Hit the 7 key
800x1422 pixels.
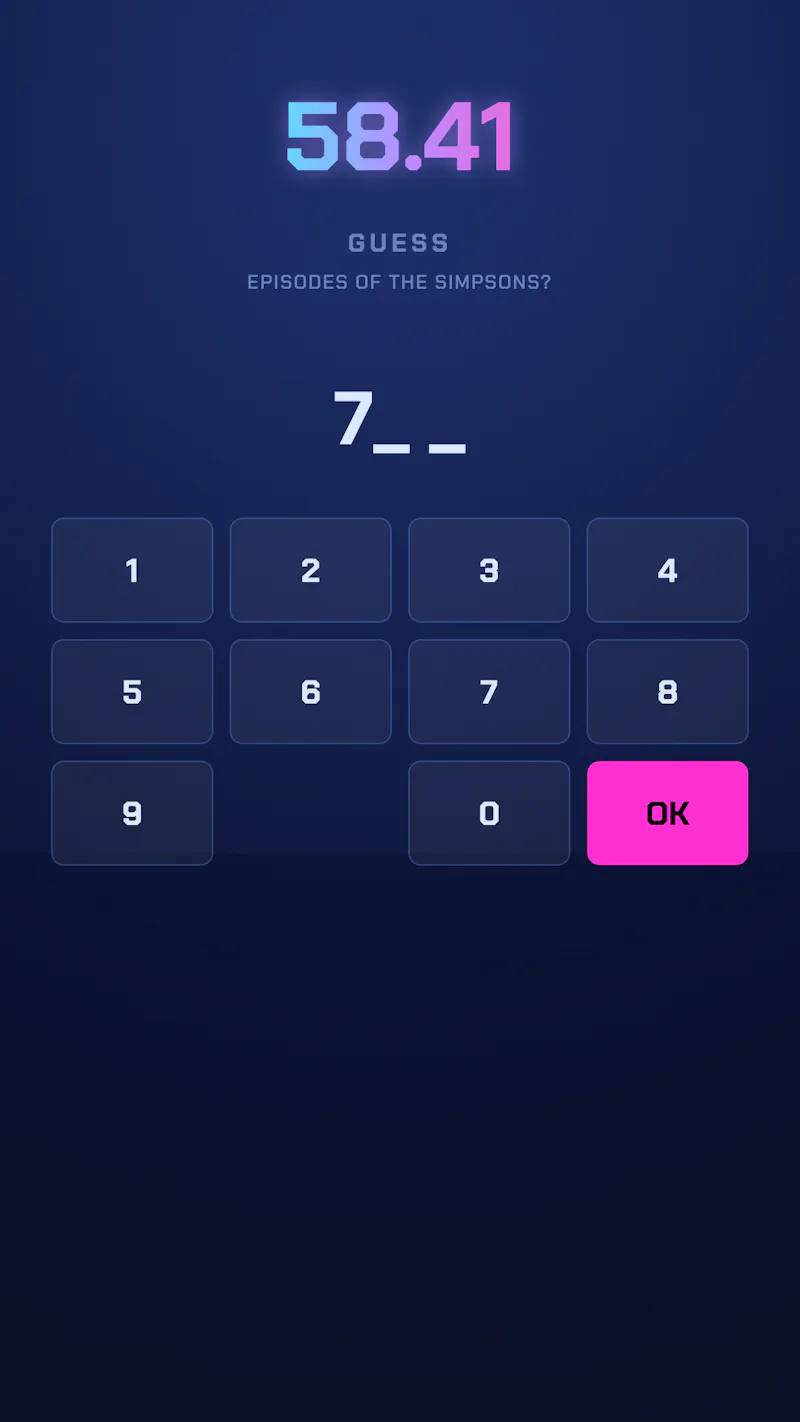(489, 692)
